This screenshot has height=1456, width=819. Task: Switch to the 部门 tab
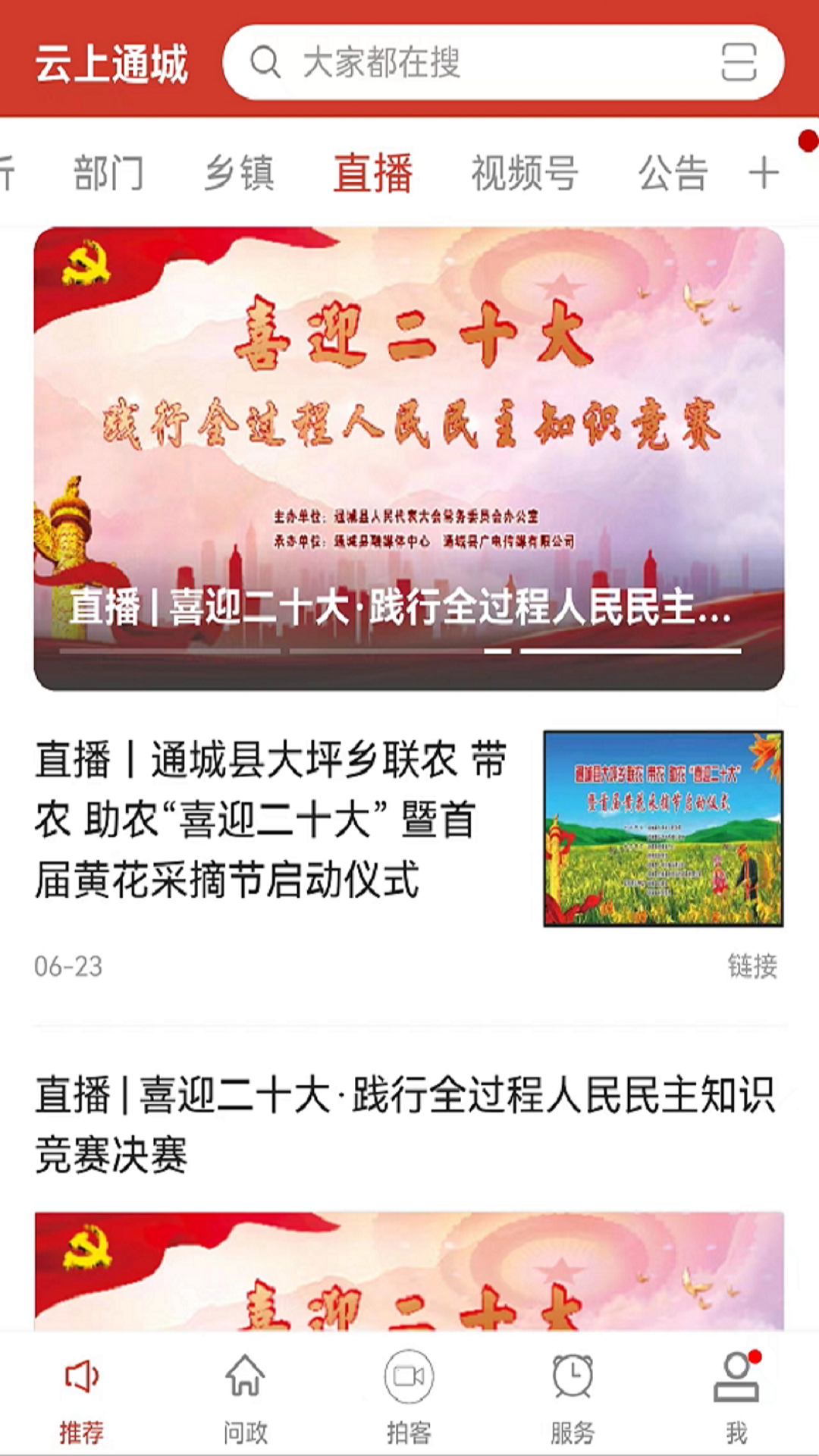pos(108,173)
